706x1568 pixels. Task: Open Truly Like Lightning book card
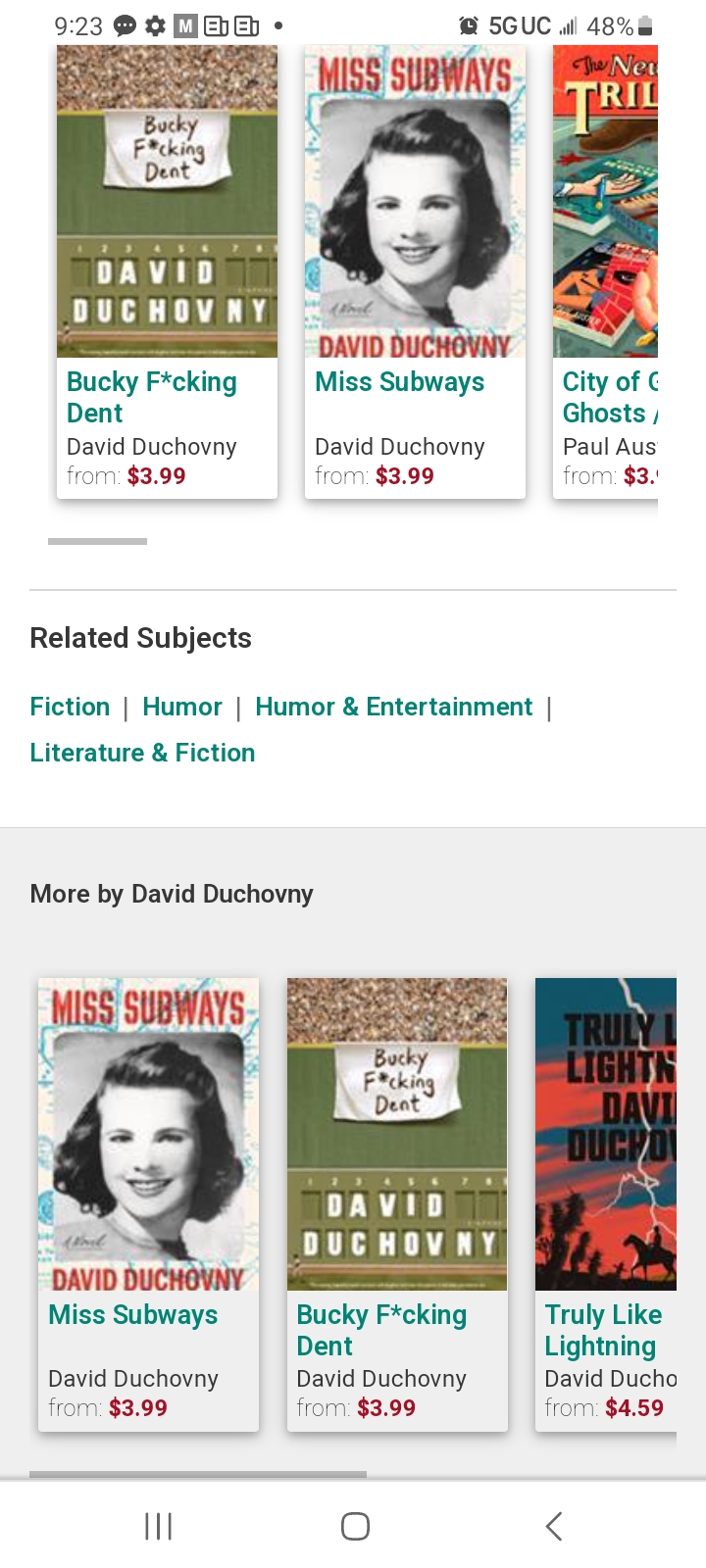coord(606,1203)
